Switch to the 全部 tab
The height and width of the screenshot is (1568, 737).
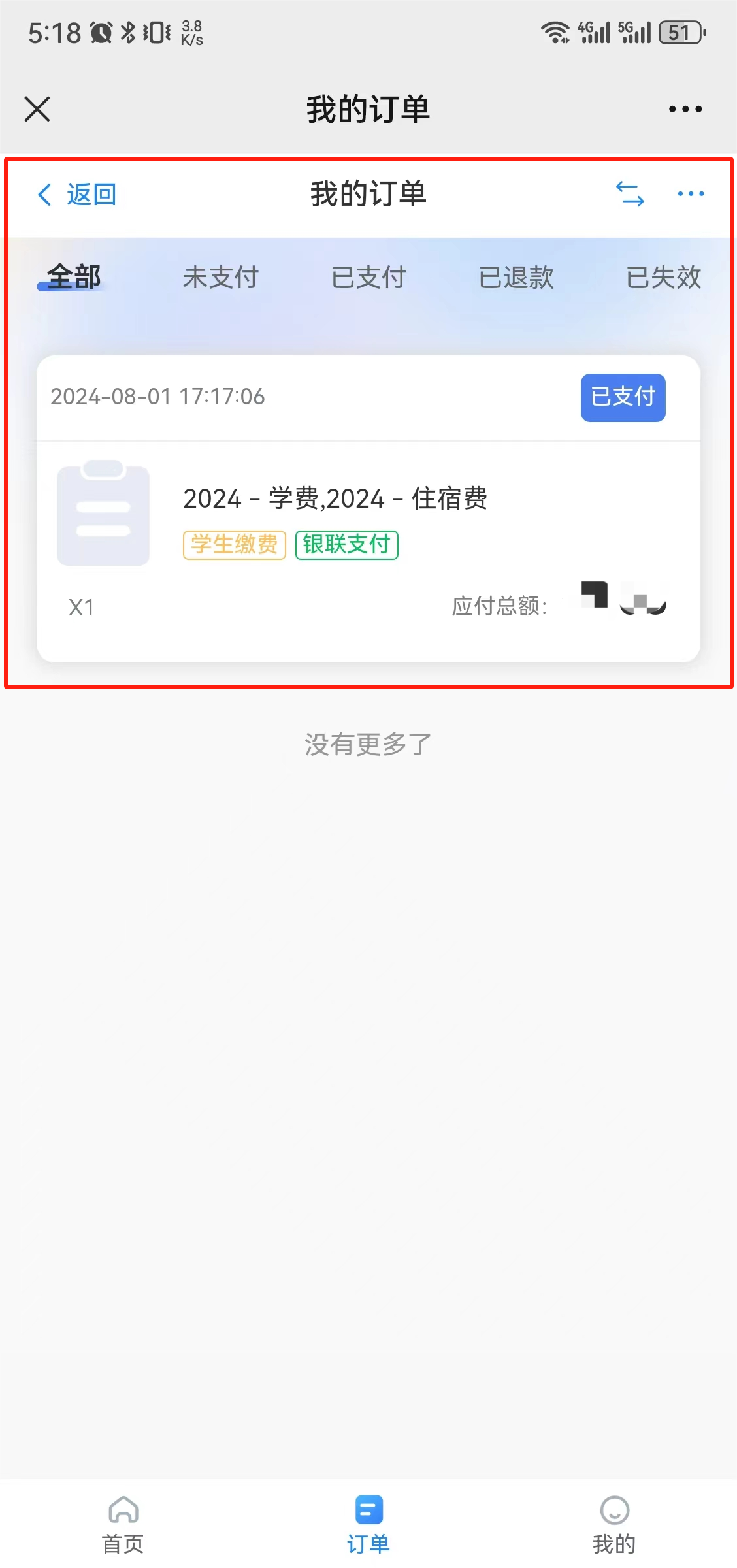[74, 278]
